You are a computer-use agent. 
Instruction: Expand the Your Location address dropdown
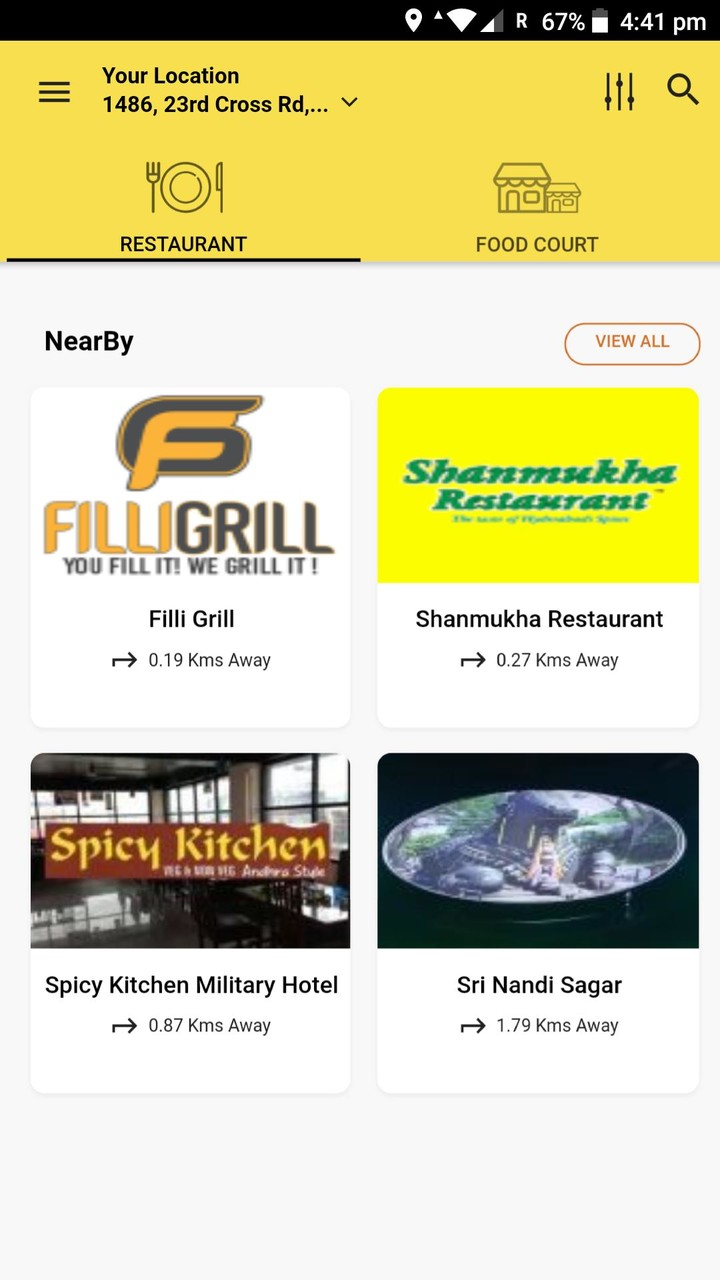349,102
